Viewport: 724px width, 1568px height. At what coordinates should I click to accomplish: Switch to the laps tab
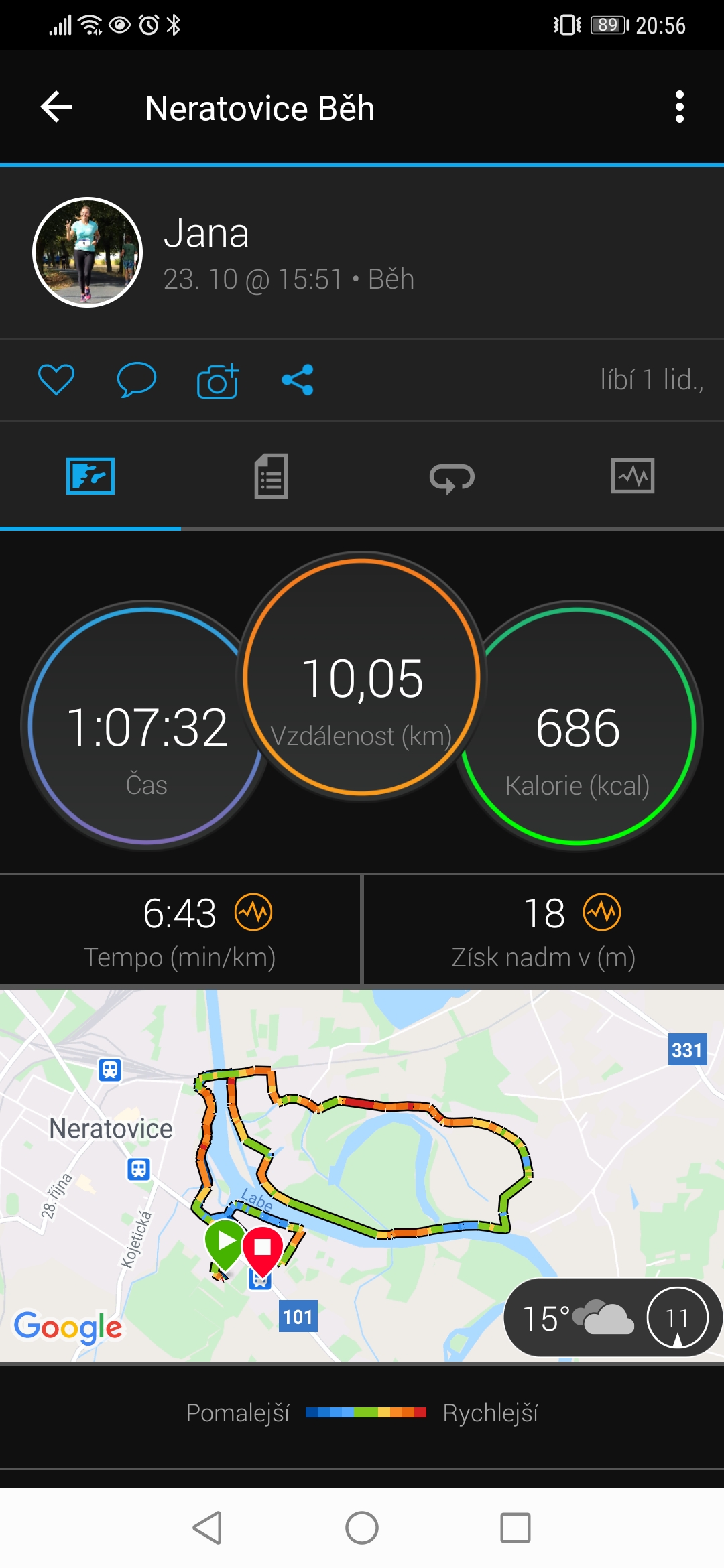click(x=452, y=478)
